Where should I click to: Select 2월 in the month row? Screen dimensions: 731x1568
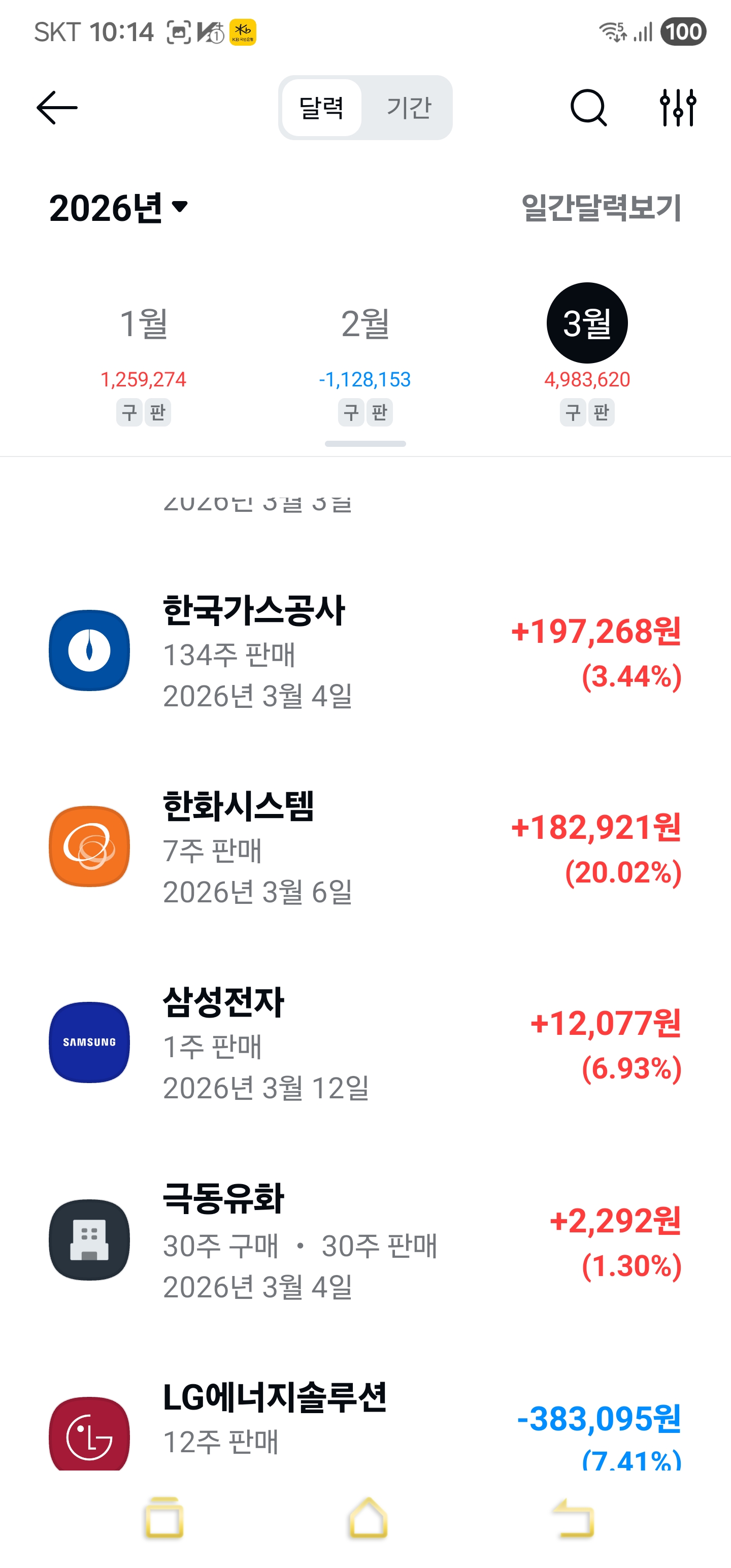click(365, 323)
